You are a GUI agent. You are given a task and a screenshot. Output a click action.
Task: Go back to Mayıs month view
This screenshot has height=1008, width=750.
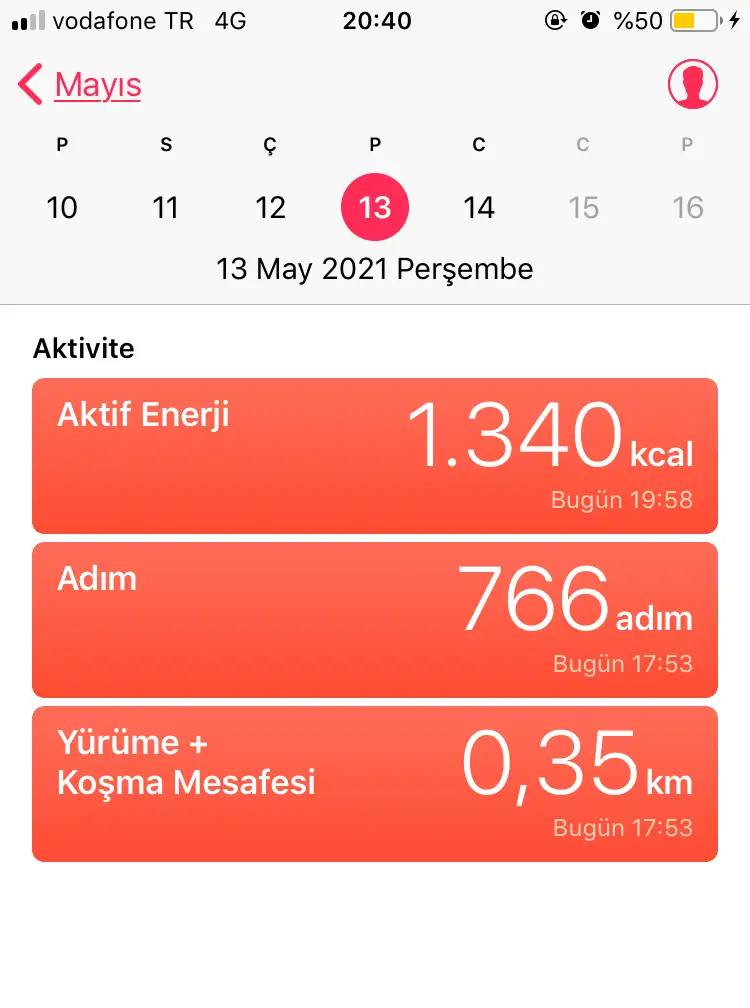[x=81, y=85]
